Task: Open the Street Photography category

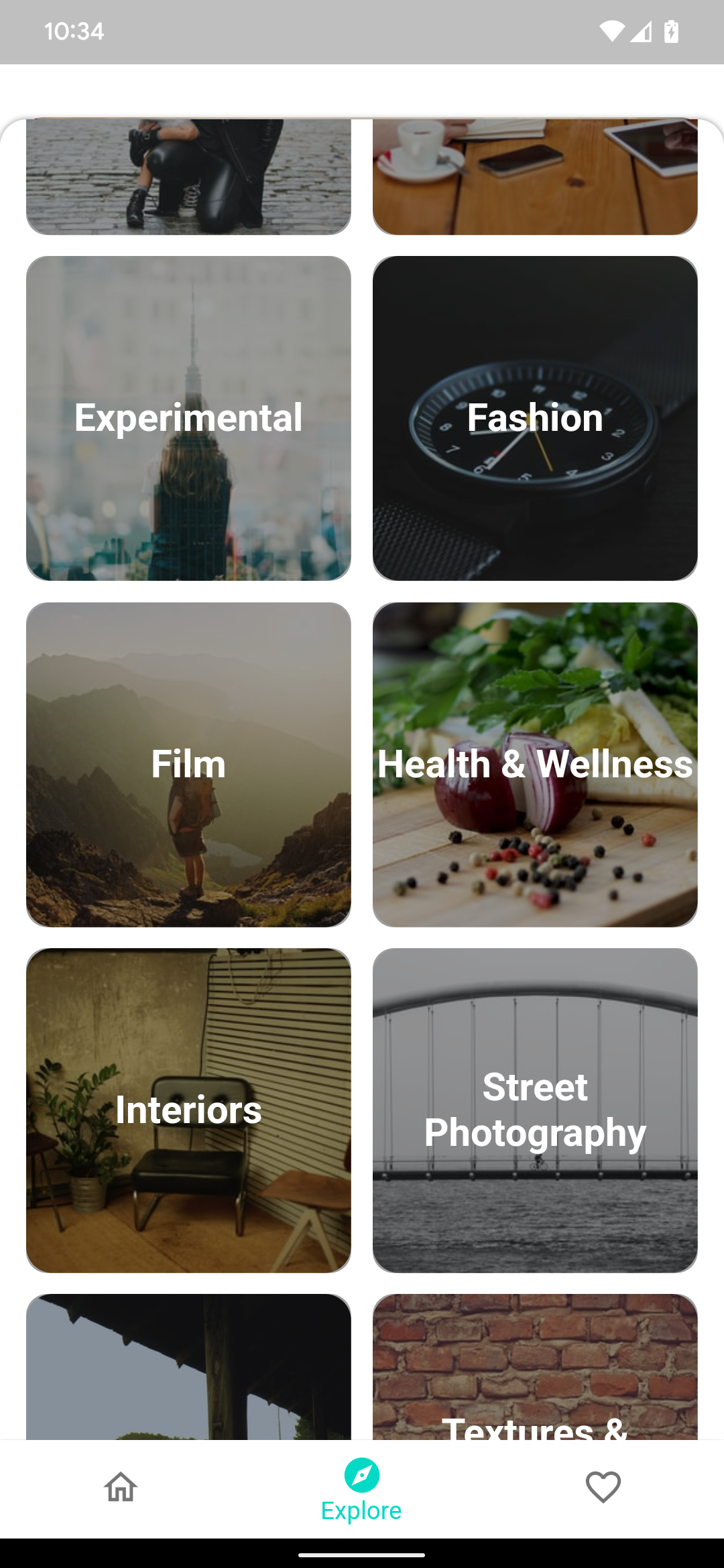Action: pos(535,1110)
